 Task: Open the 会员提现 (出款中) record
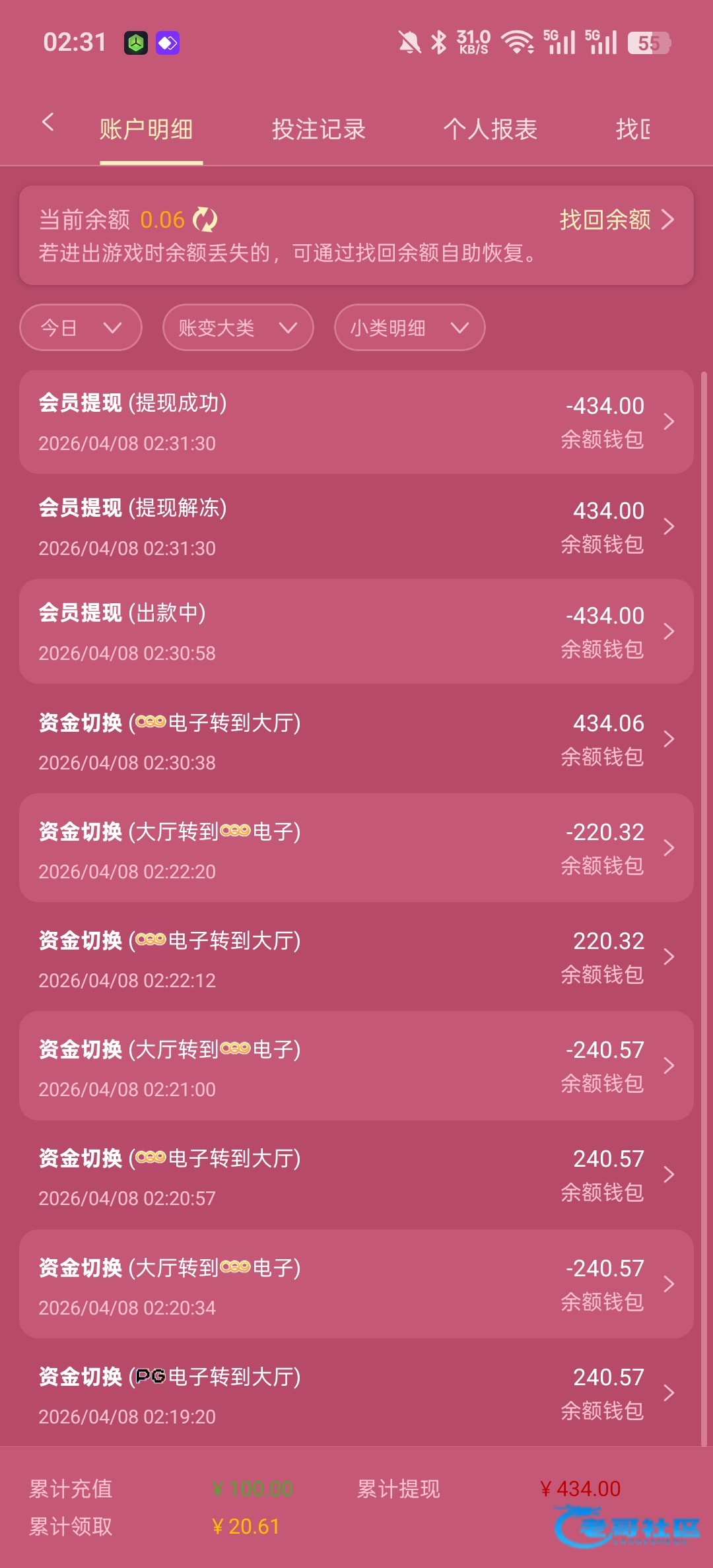pos(356,632)
